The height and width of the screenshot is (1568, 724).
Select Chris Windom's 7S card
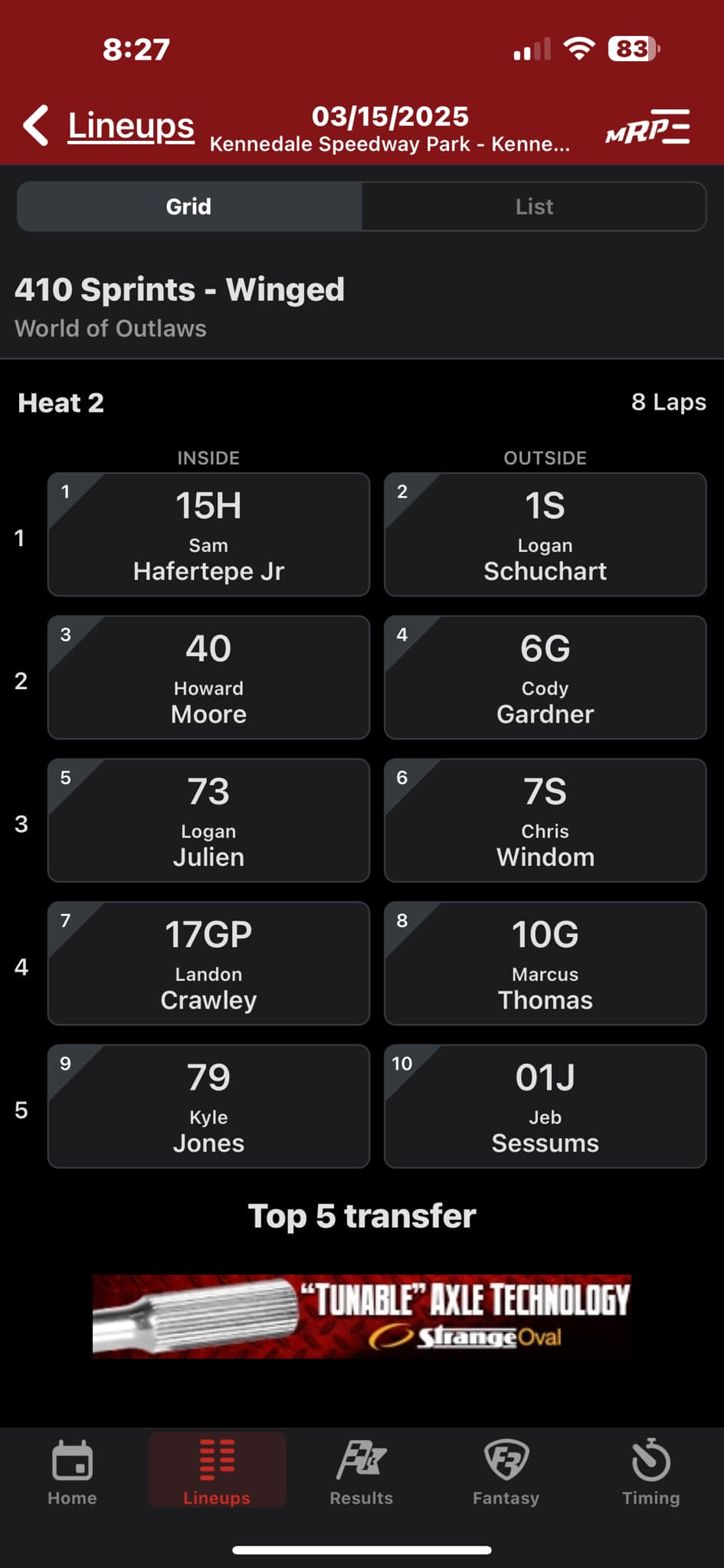coord(545,821)
